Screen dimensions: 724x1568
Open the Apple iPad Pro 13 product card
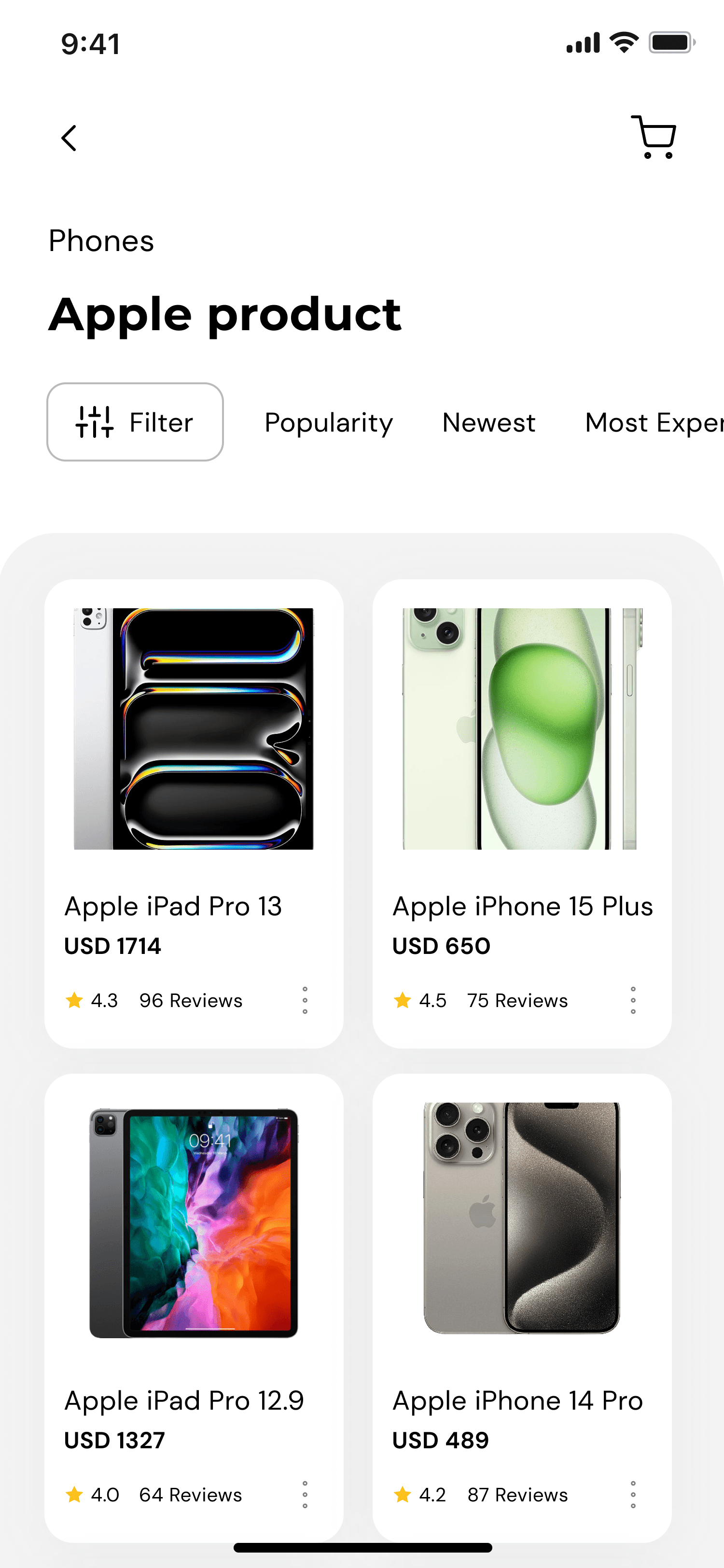point(194,761)
